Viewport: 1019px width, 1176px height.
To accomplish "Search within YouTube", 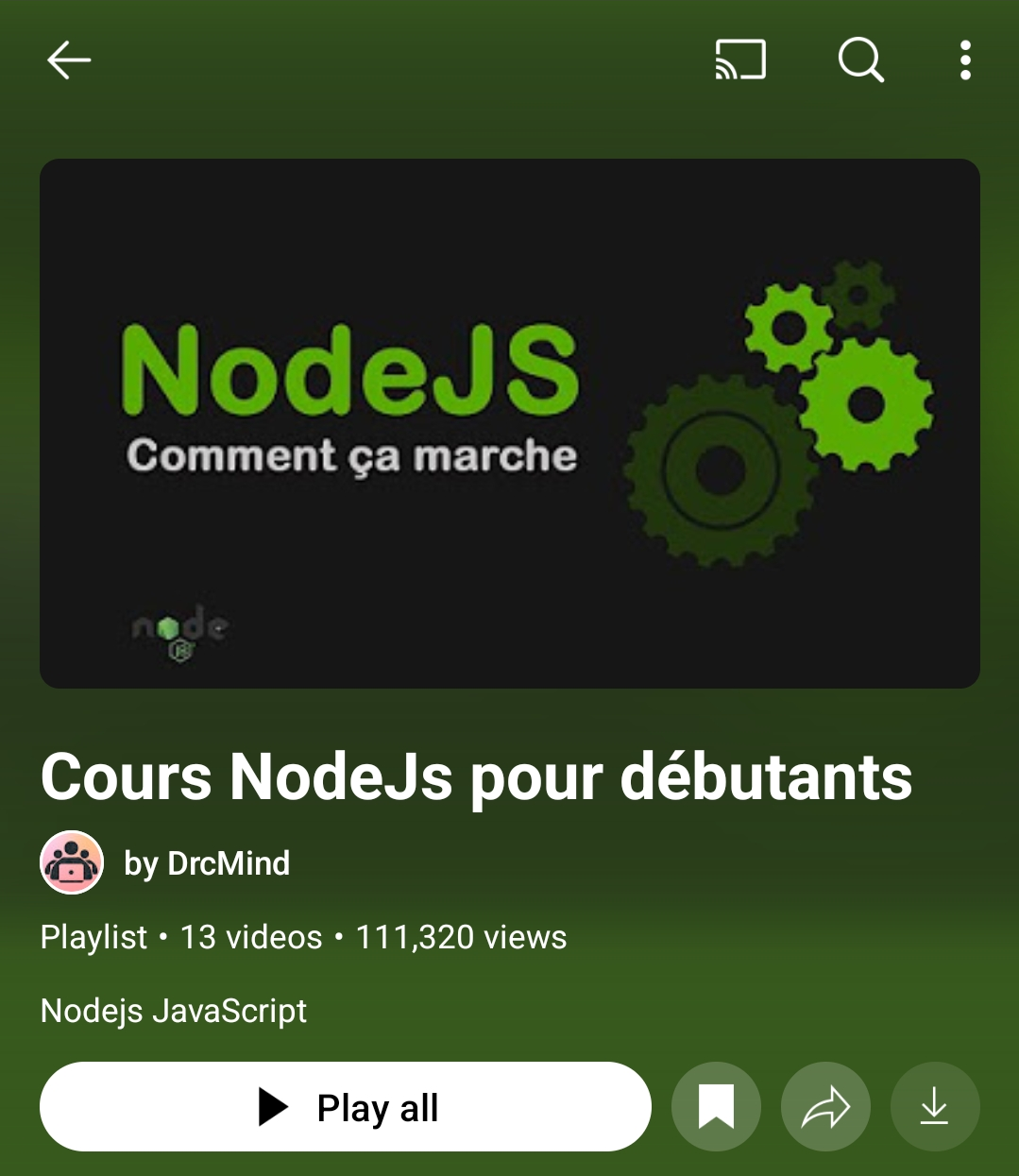I will click(x=860, y=60).
